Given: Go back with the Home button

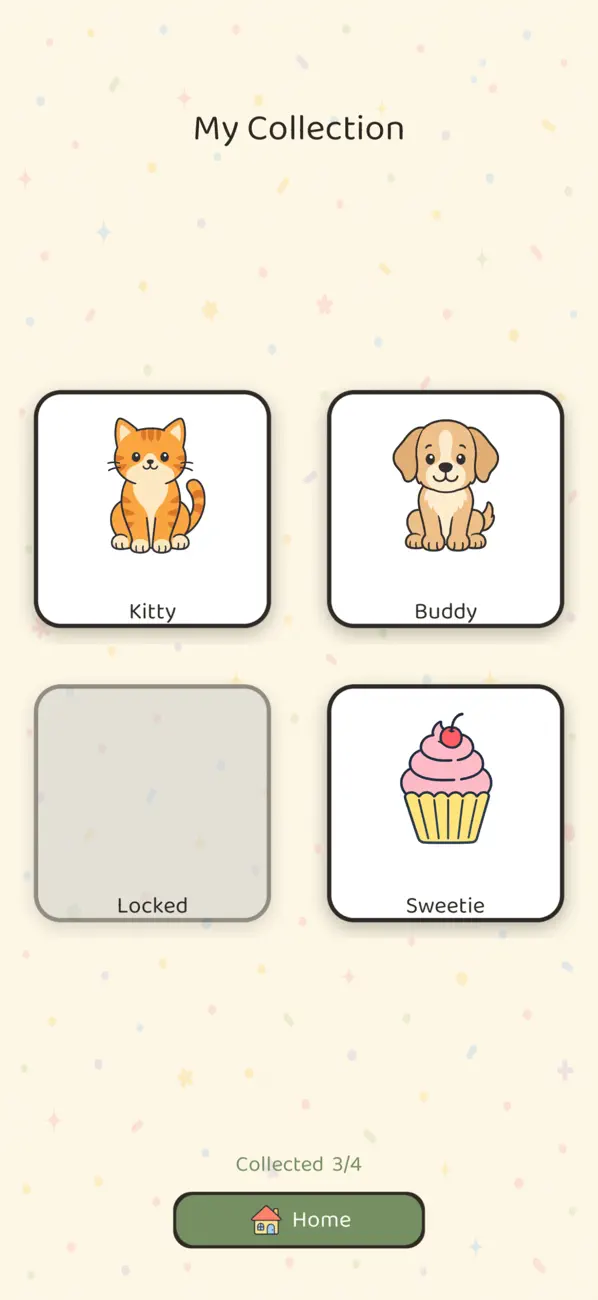Looking at the screenshot, I should coord(299,1220).
